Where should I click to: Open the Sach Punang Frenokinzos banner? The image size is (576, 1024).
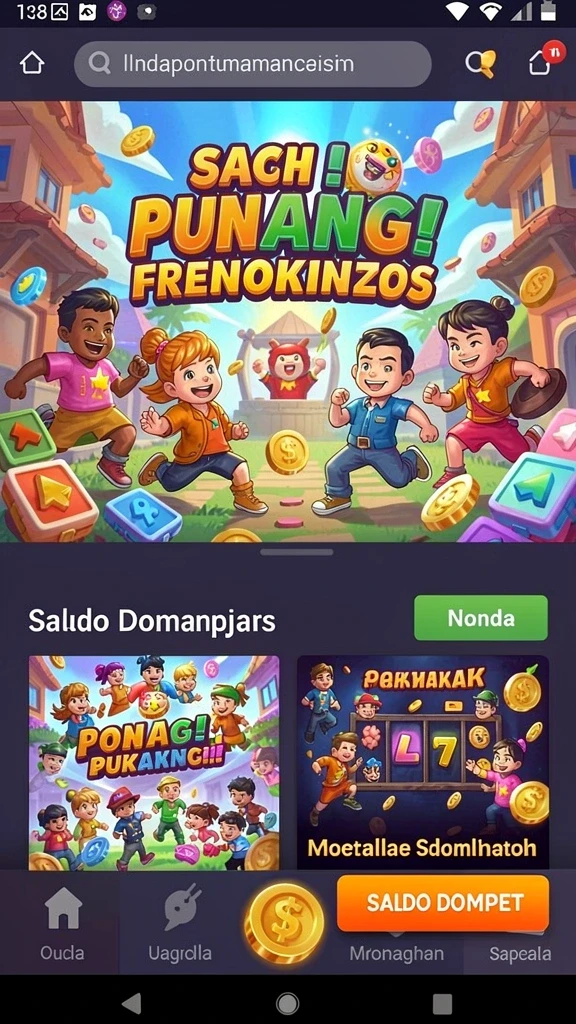click(x=288, y=321)
